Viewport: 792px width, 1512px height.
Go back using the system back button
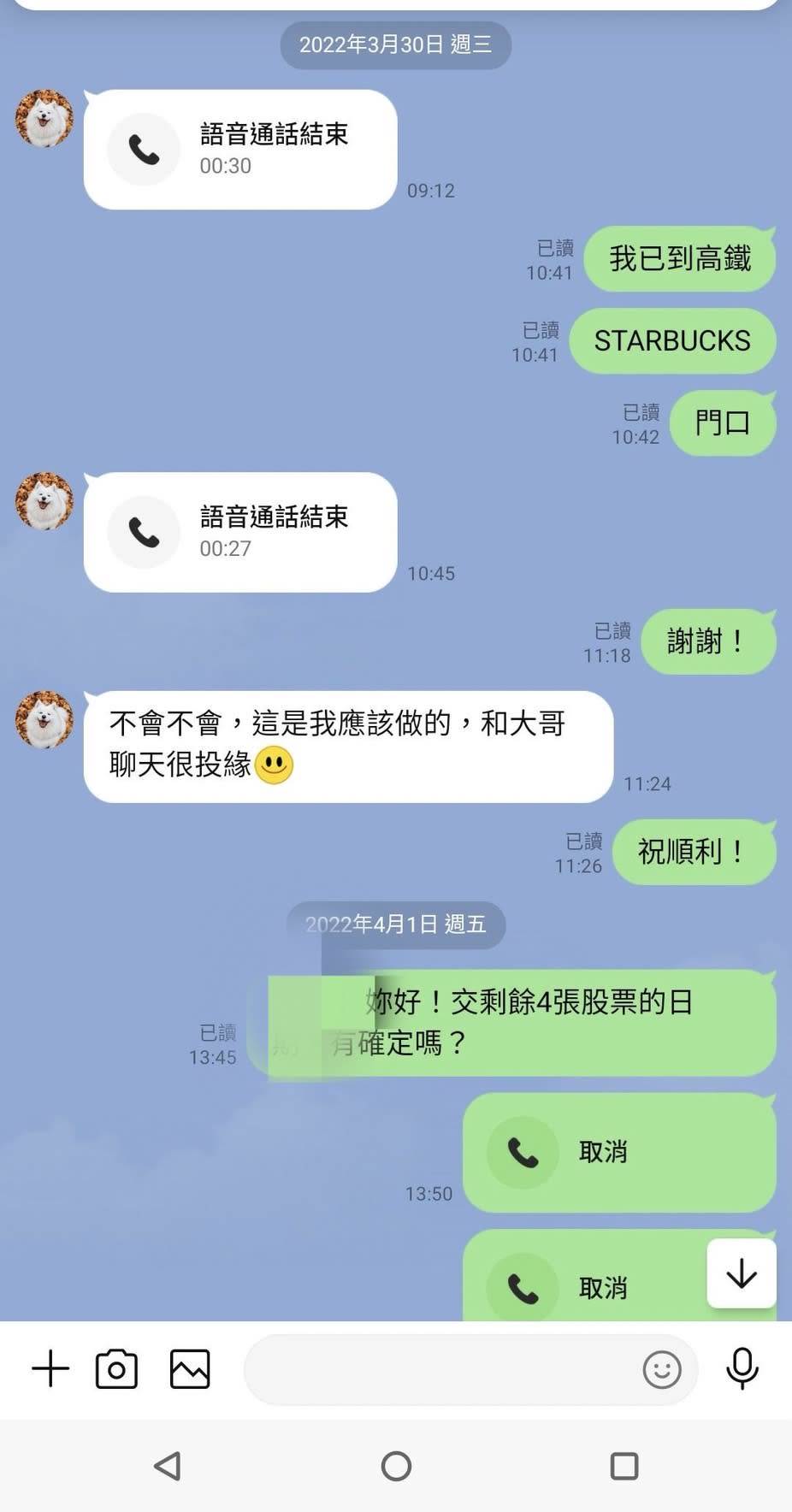pos(168,1466)
